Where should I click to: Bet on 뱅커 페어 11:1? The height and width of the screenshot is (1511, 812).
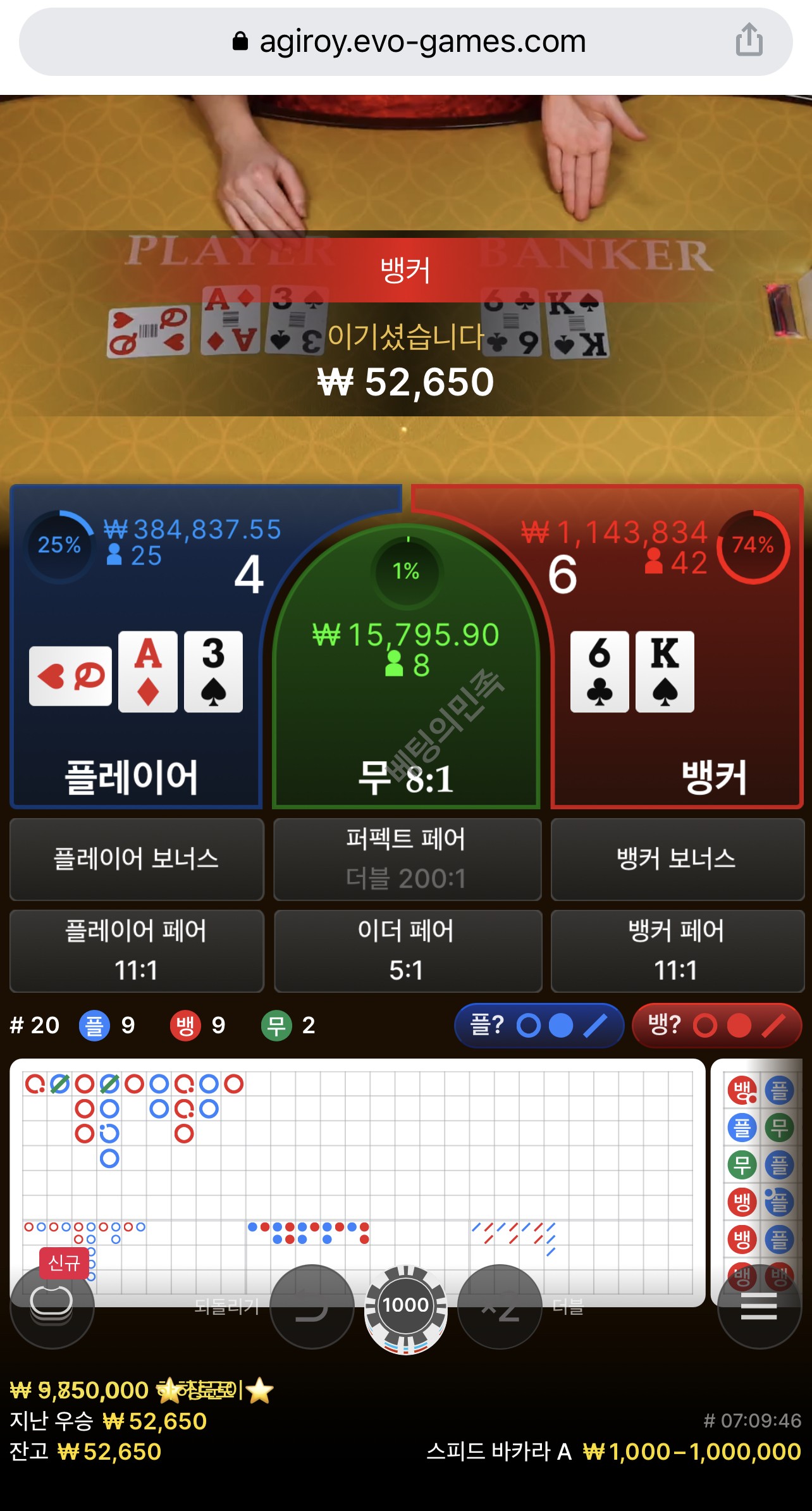coord(677,950)
